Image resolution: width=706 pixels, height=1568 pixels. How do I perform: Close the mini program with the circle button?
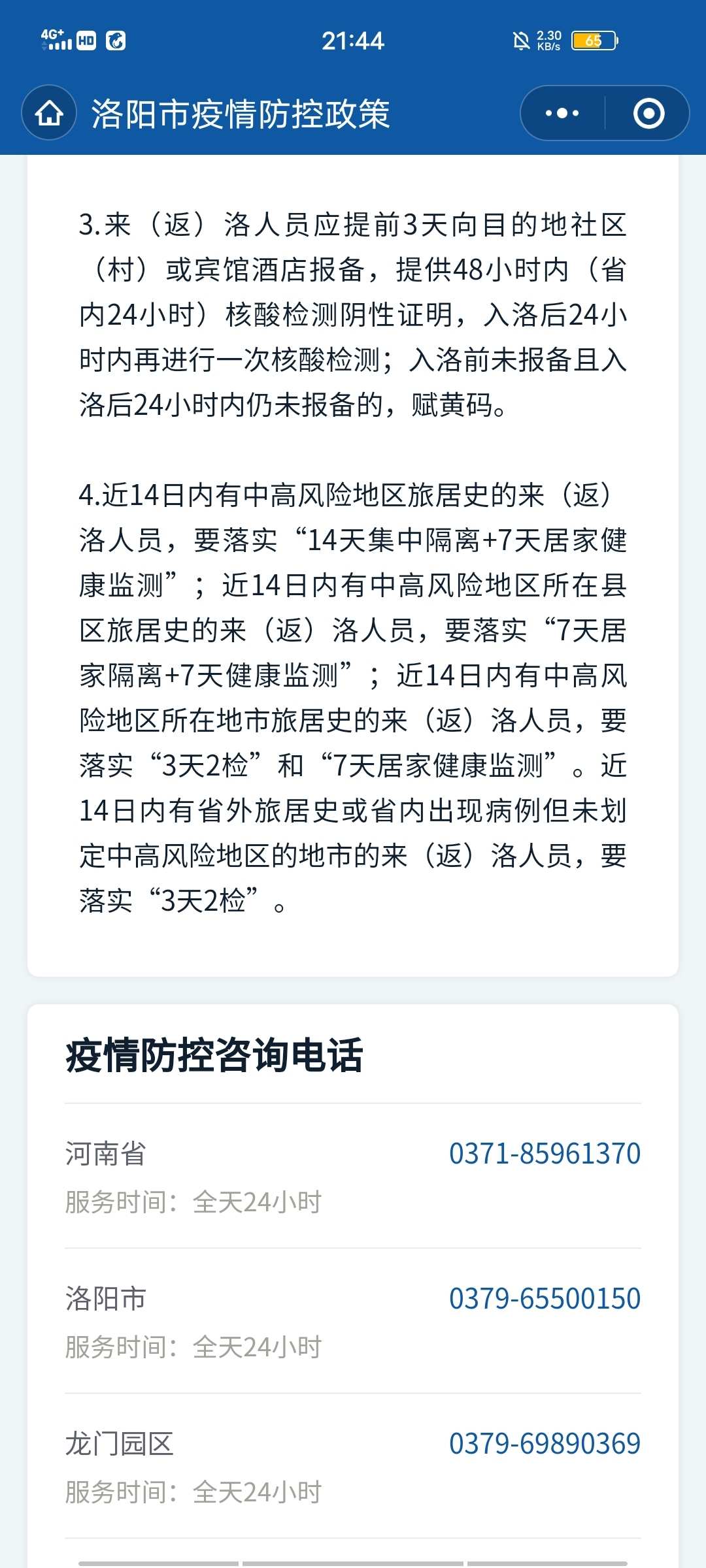point(648,113)
